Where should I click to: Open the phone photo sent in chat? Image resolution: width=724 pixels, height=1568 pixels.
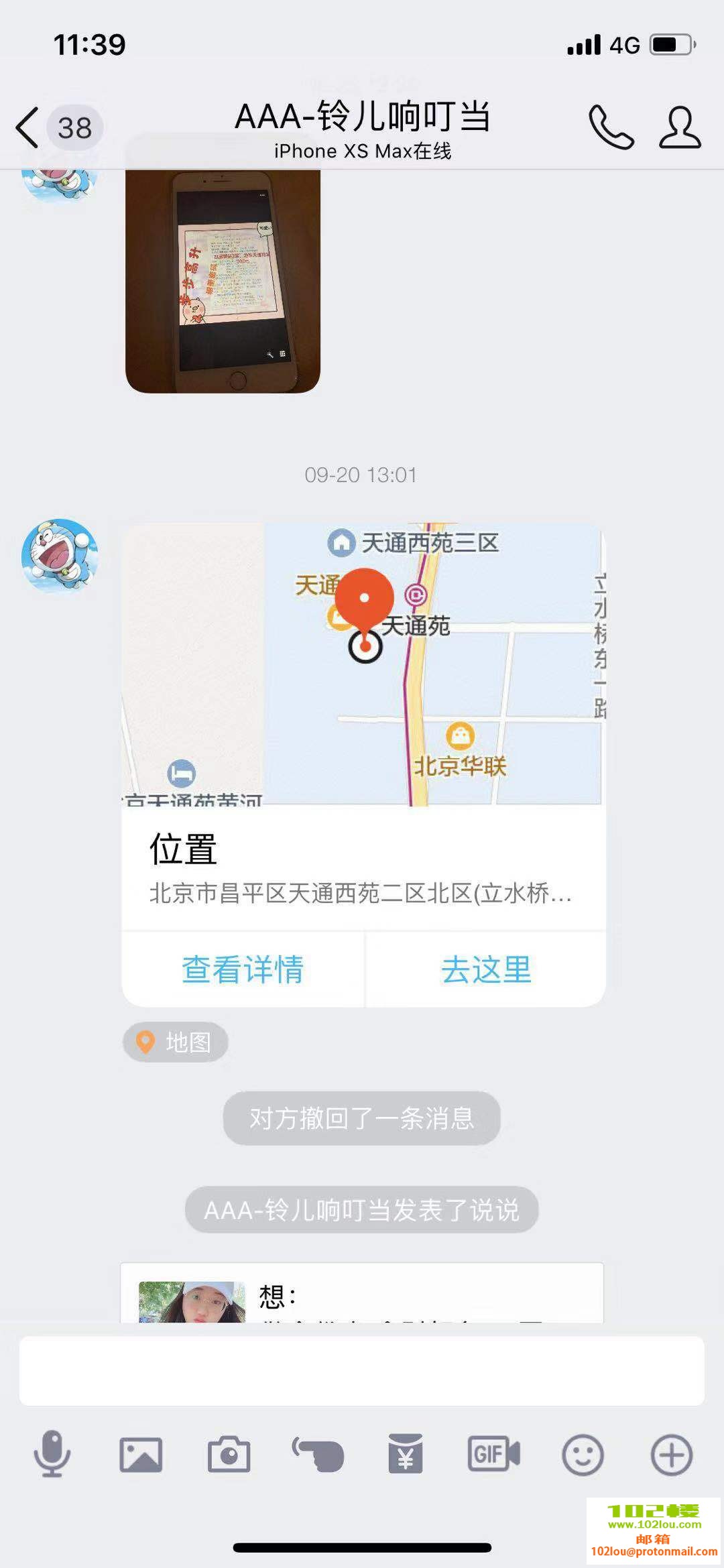pyautogui.click(x=223, y=278)
